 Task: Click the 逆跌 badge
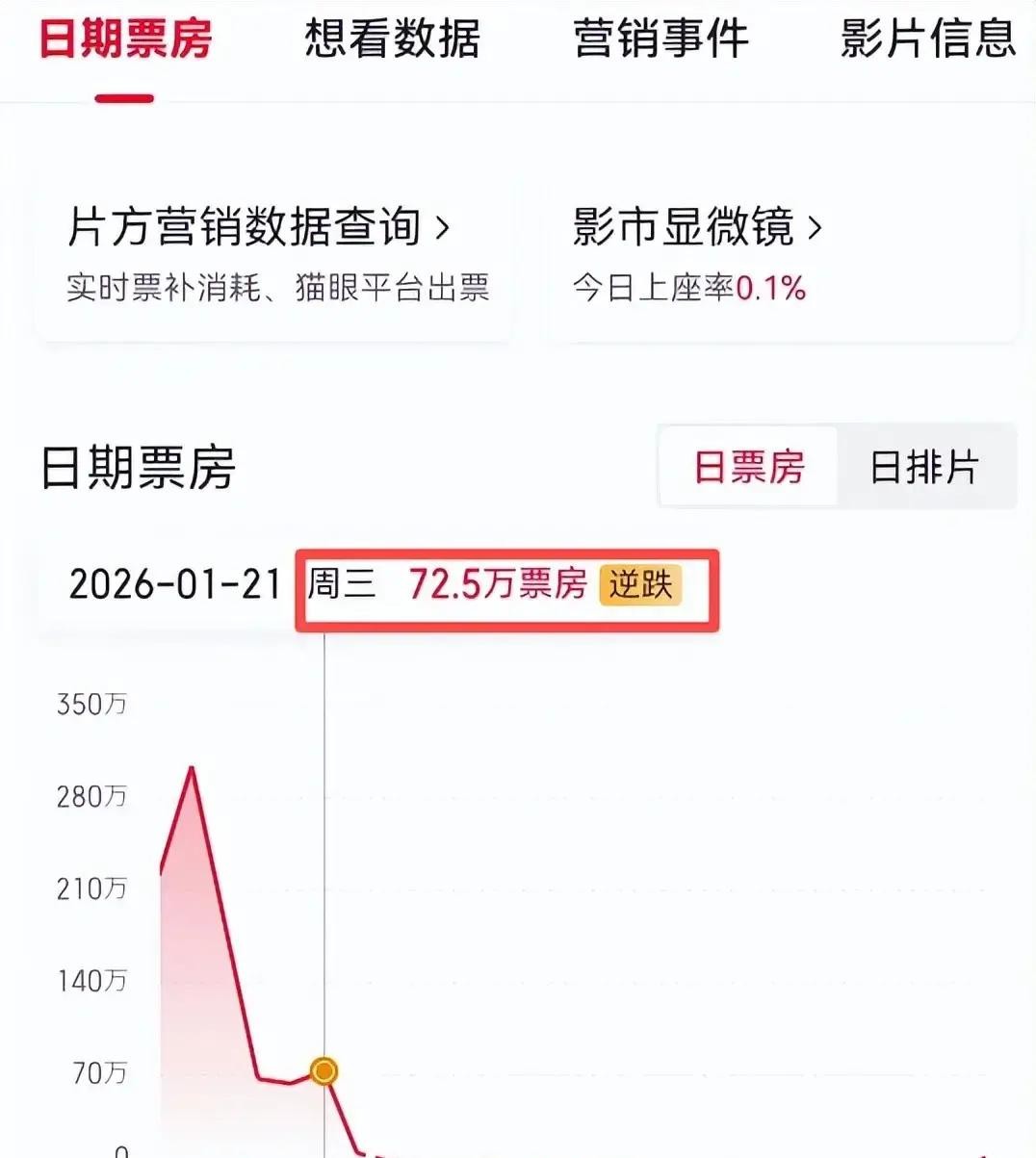tap(641, 586)
